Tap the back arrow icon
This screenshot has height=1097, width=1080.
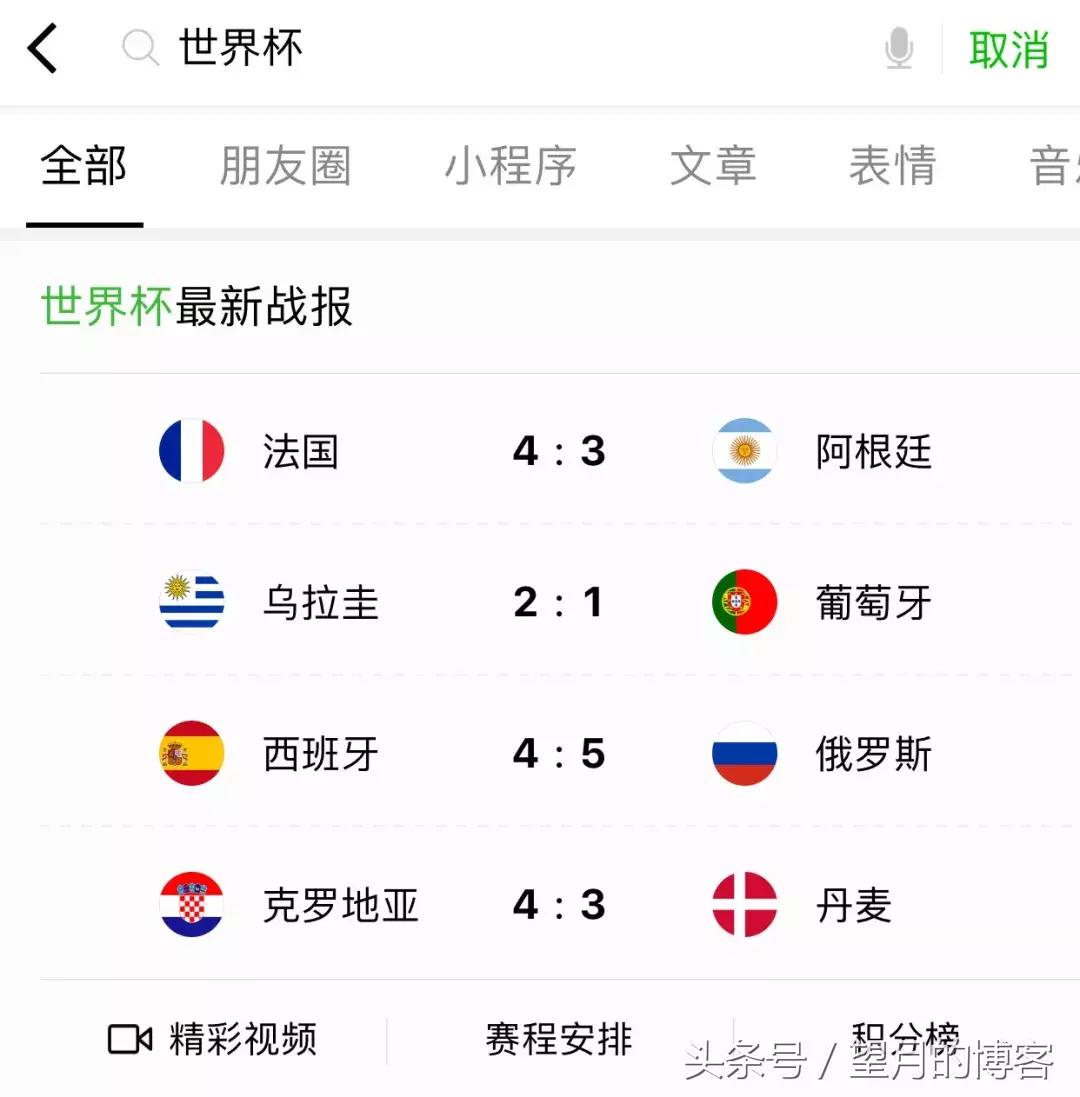coord(42,47)
